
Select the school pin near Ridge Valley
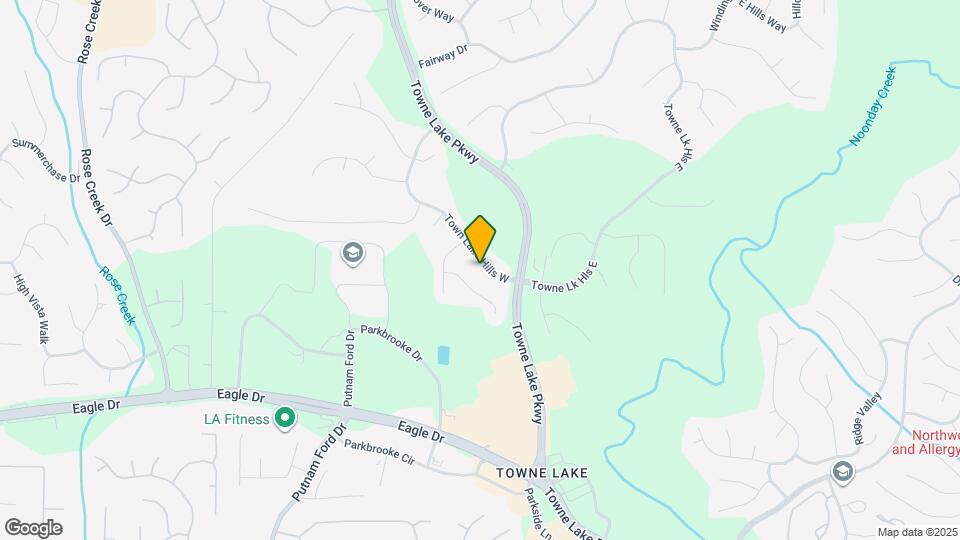[x=843, y=471]
